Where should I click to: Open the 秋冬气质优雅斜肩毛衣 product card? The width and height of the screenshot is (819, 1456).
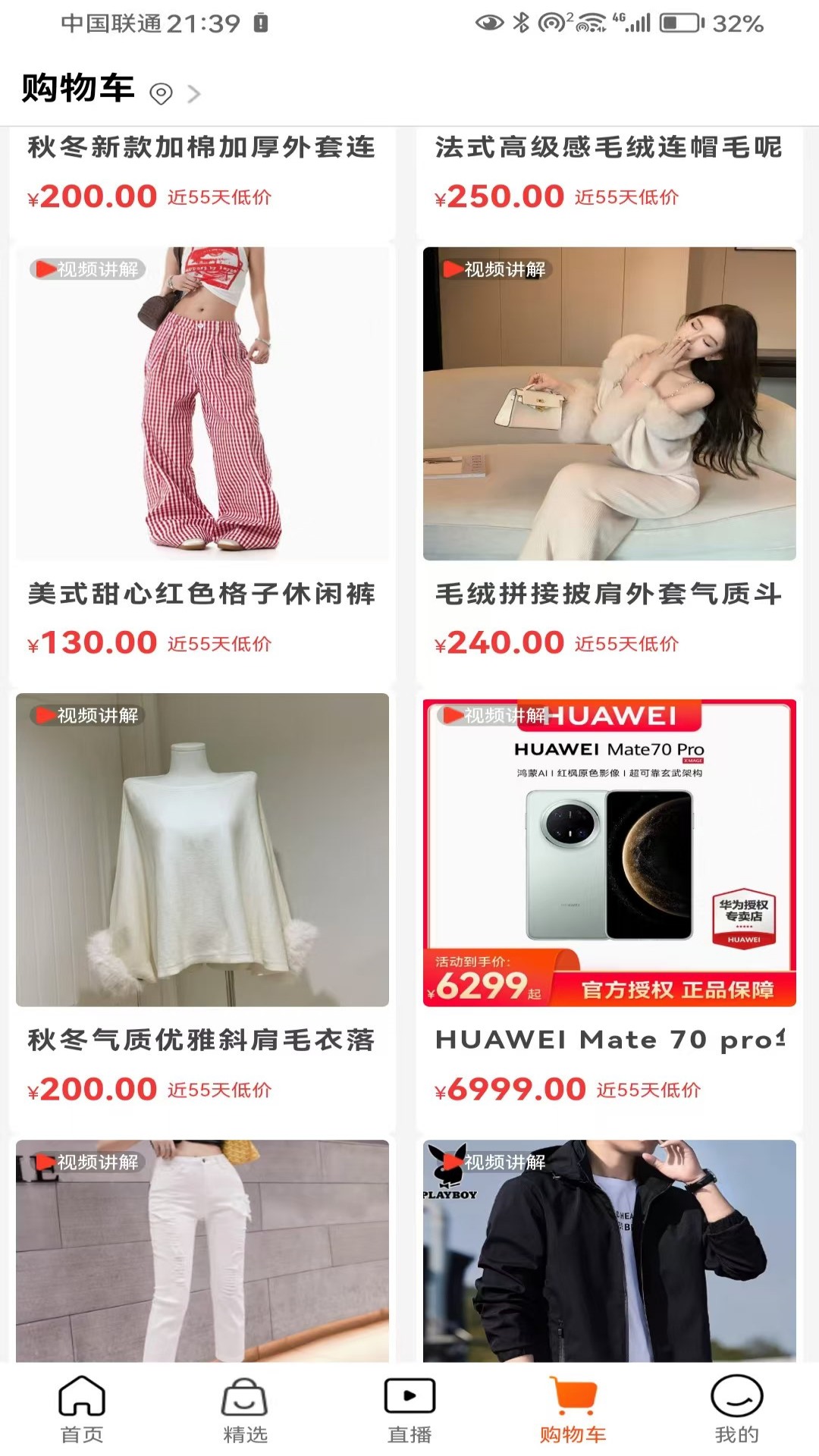click(202, 908)
